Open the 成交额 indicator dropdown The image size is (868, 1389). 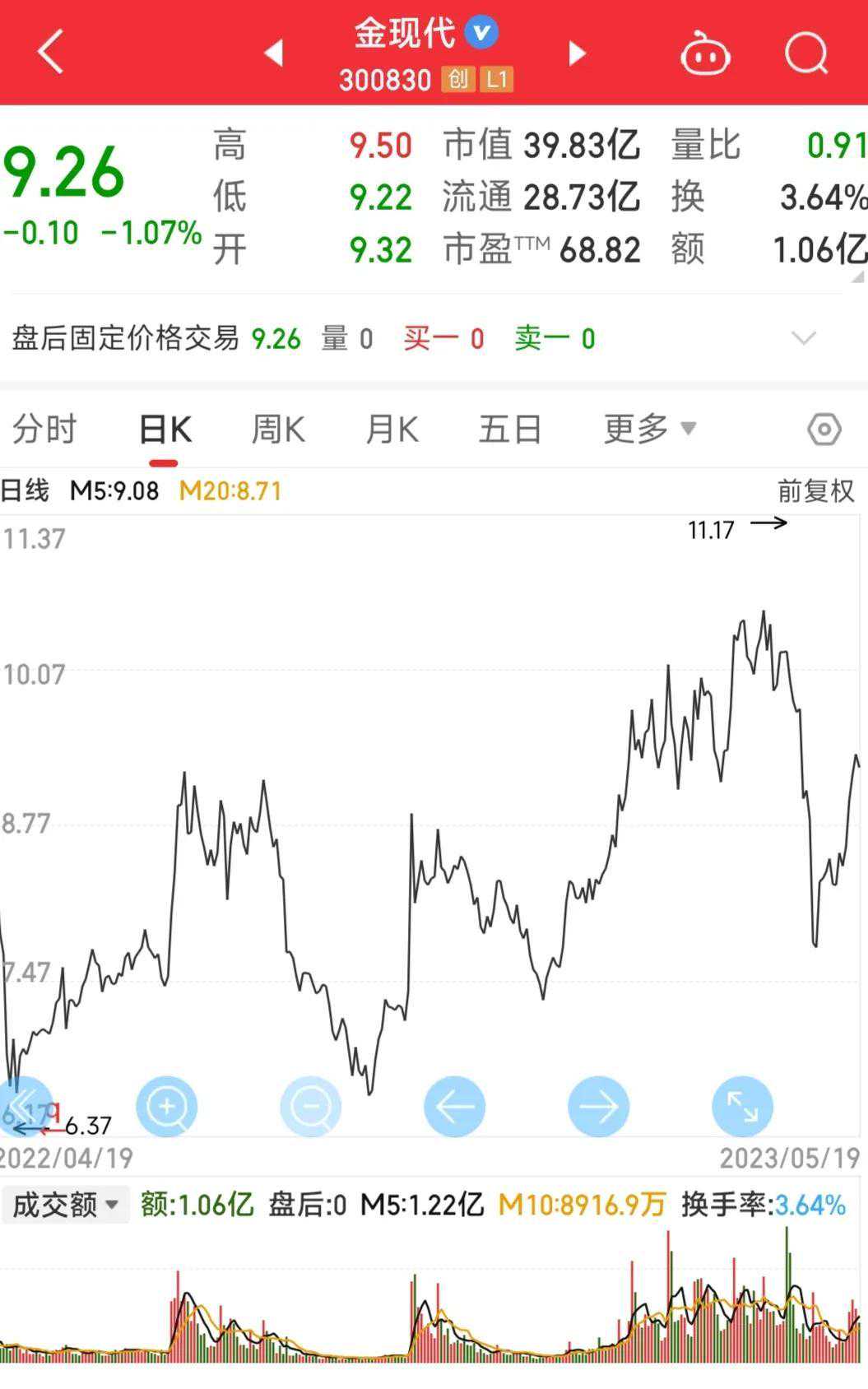(x=66, y=1206)
